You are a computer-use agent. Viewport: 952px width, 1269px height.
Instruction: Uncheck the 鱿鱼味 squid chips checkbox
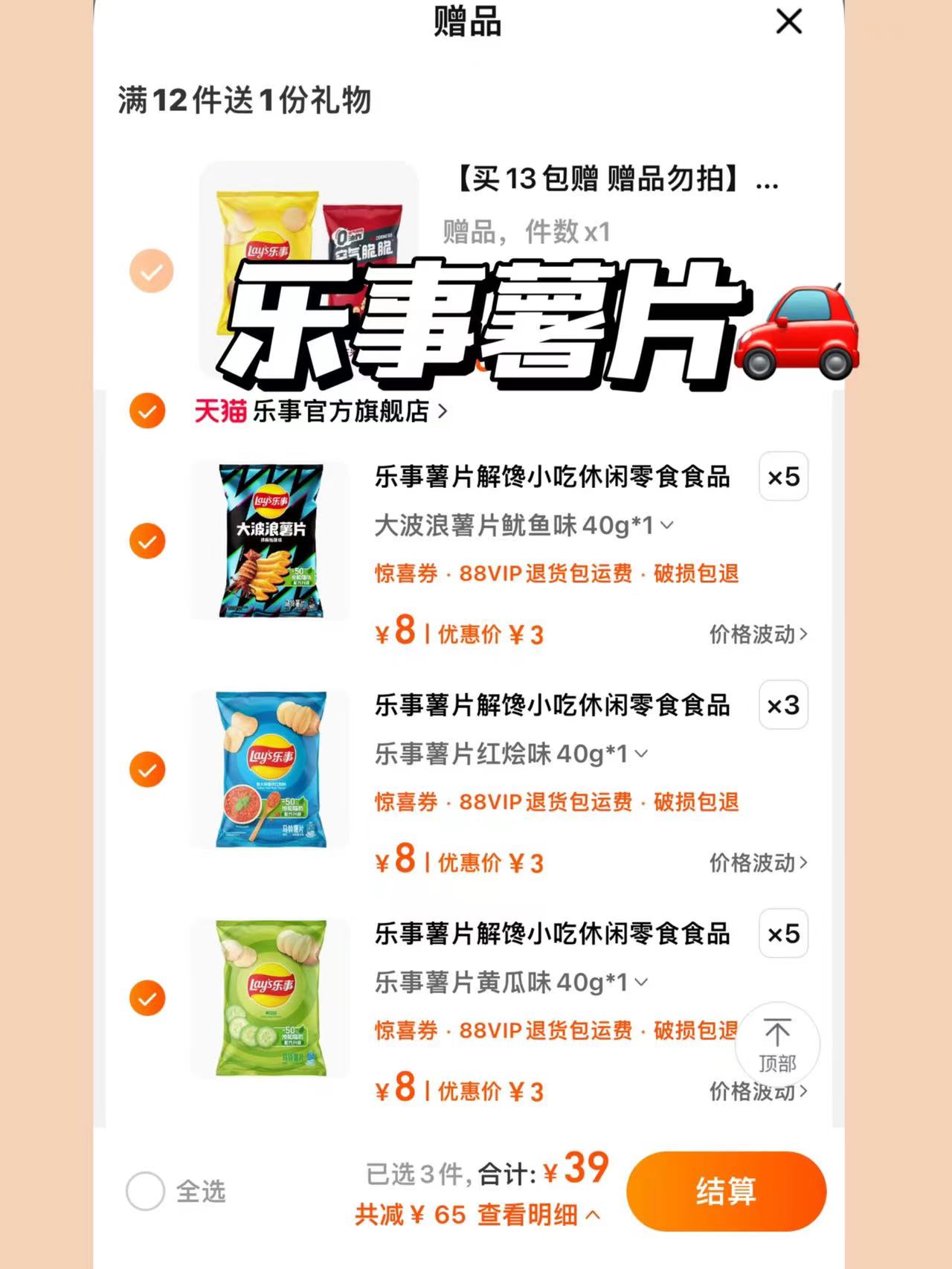[x=148, y=542]
